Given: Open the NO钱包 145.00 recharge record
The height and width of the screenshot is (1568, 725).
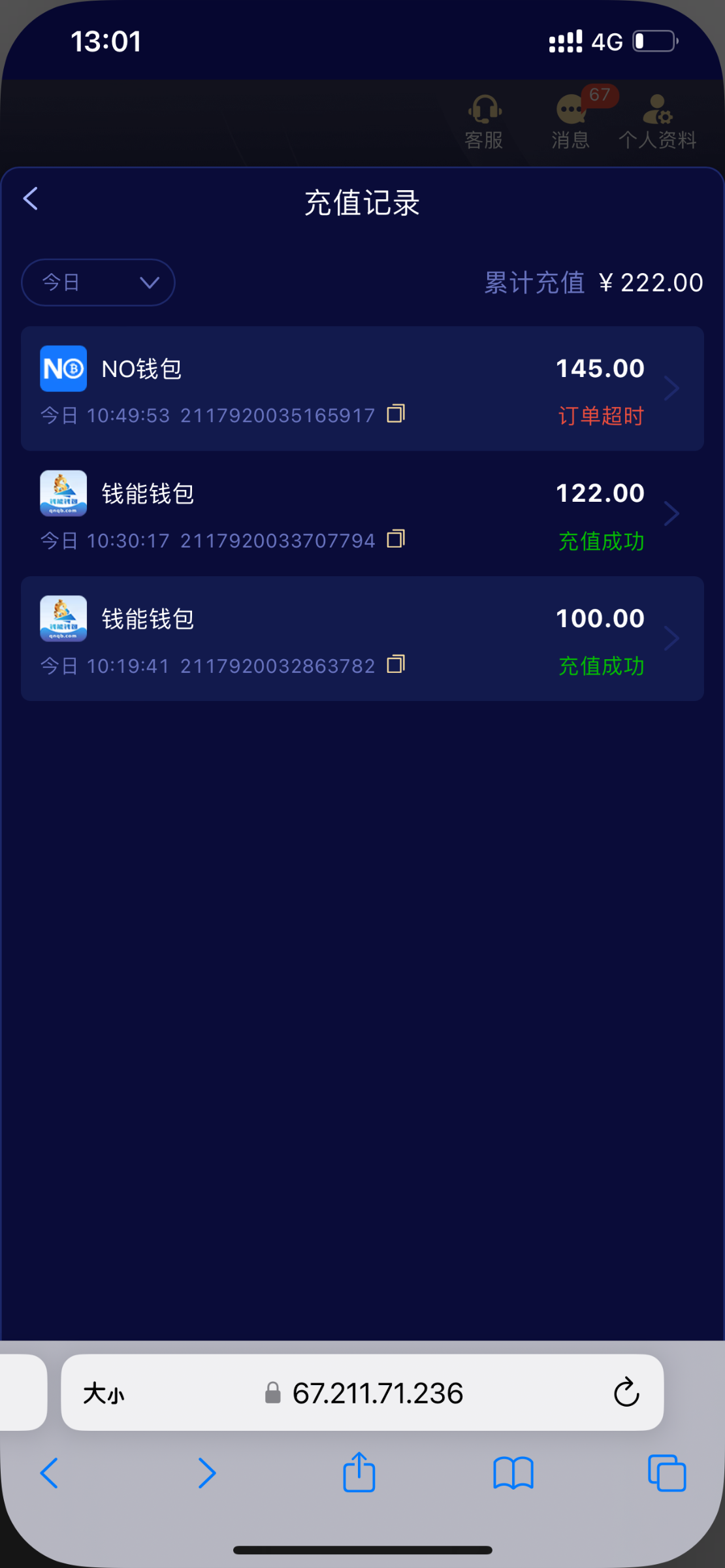Looking at the screenshot, I should tap(362, 389).
